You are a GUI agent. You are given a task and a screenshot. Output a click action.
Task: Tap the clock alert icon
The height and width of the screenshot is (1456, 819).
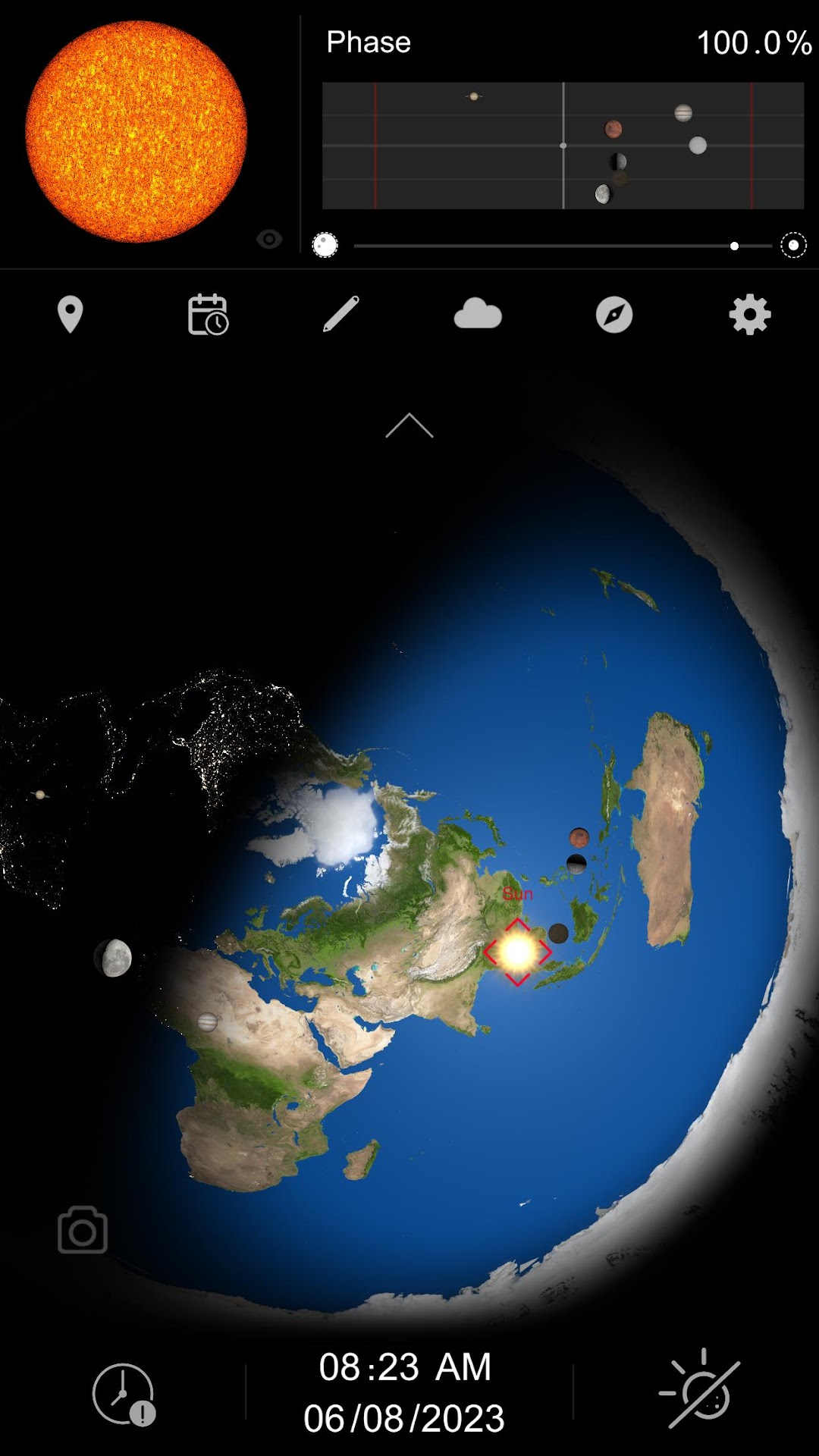pos(124,1394)
